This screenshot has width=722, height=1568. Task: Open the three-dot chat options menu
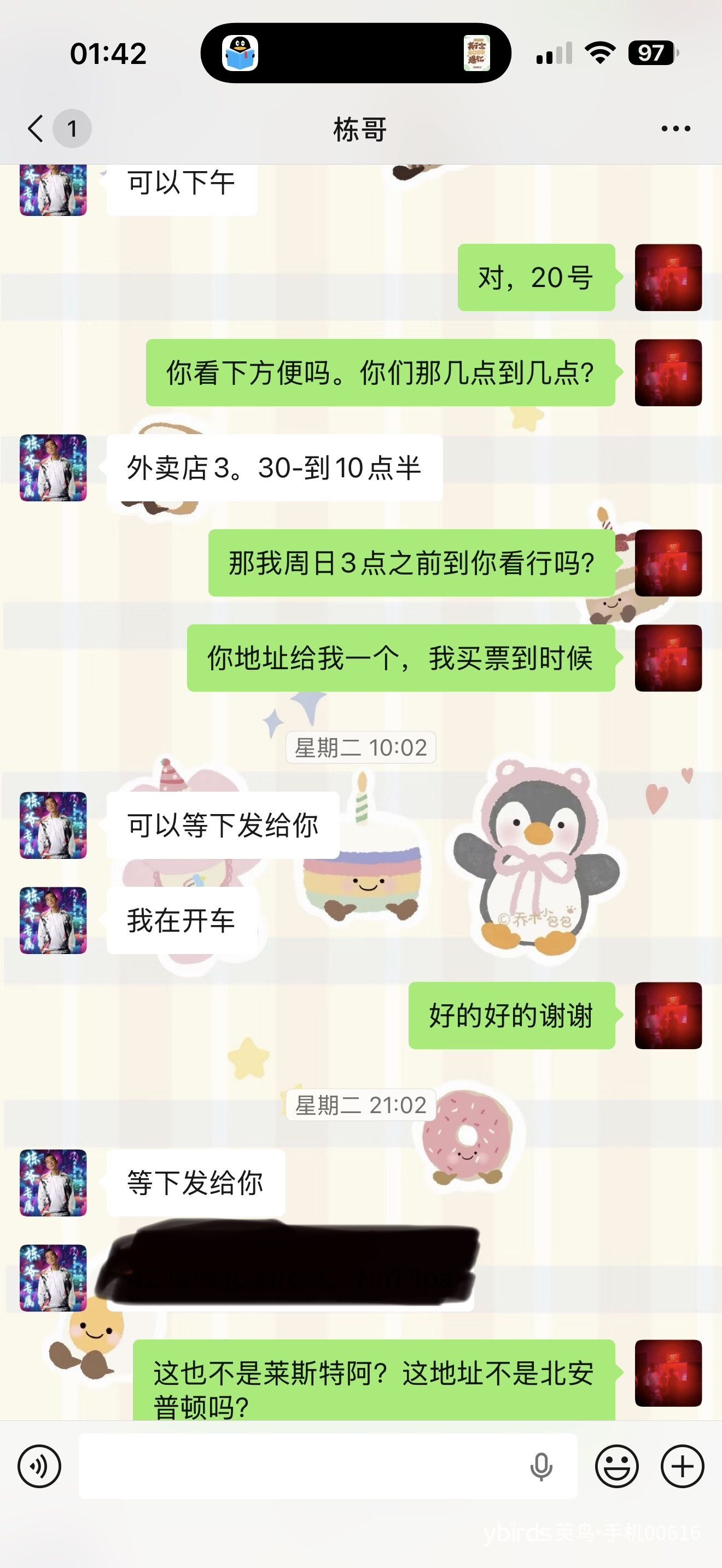676,128
